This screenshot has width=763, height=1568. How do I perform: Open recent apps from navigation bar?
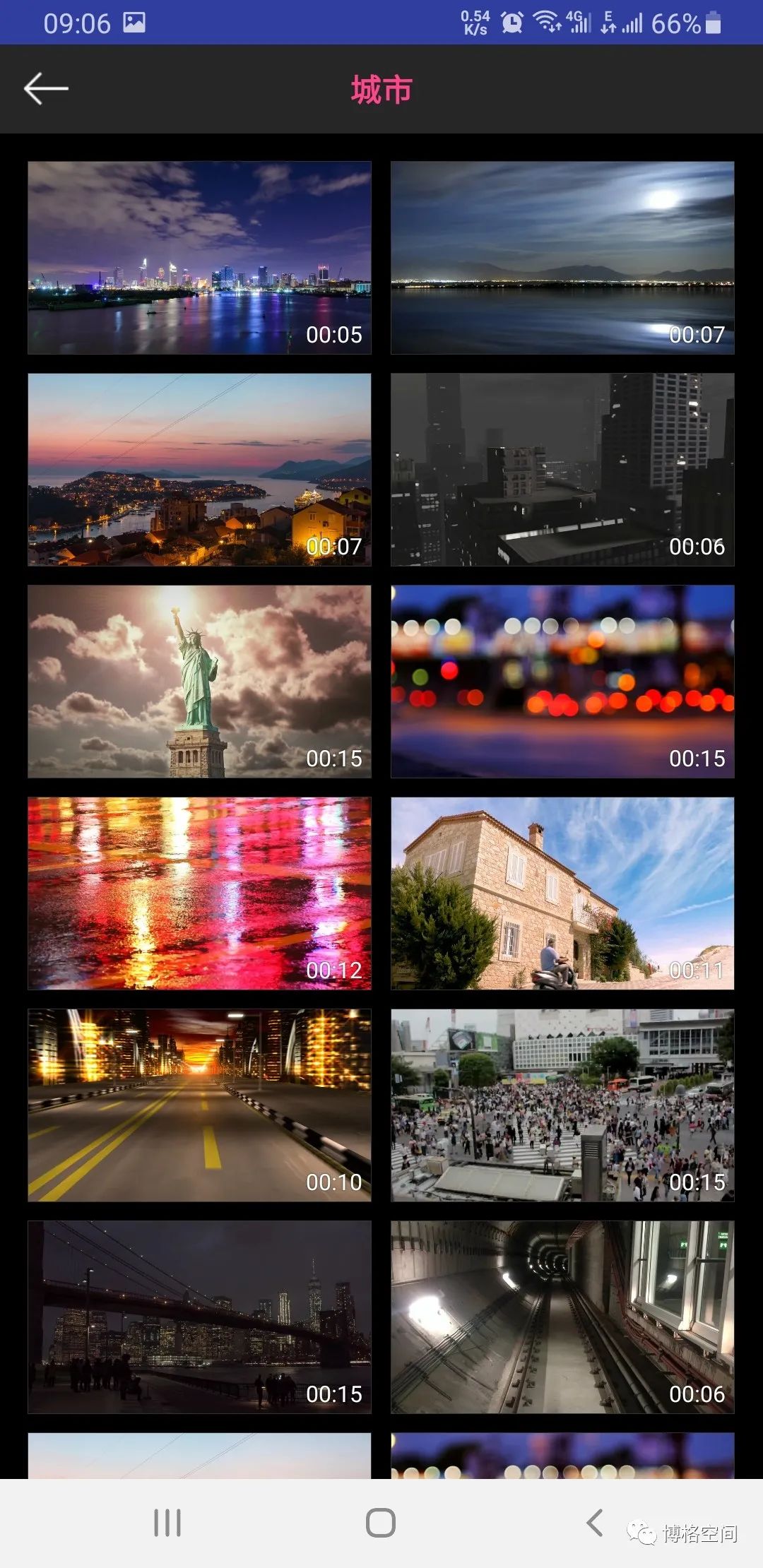tap(167, 1523)
